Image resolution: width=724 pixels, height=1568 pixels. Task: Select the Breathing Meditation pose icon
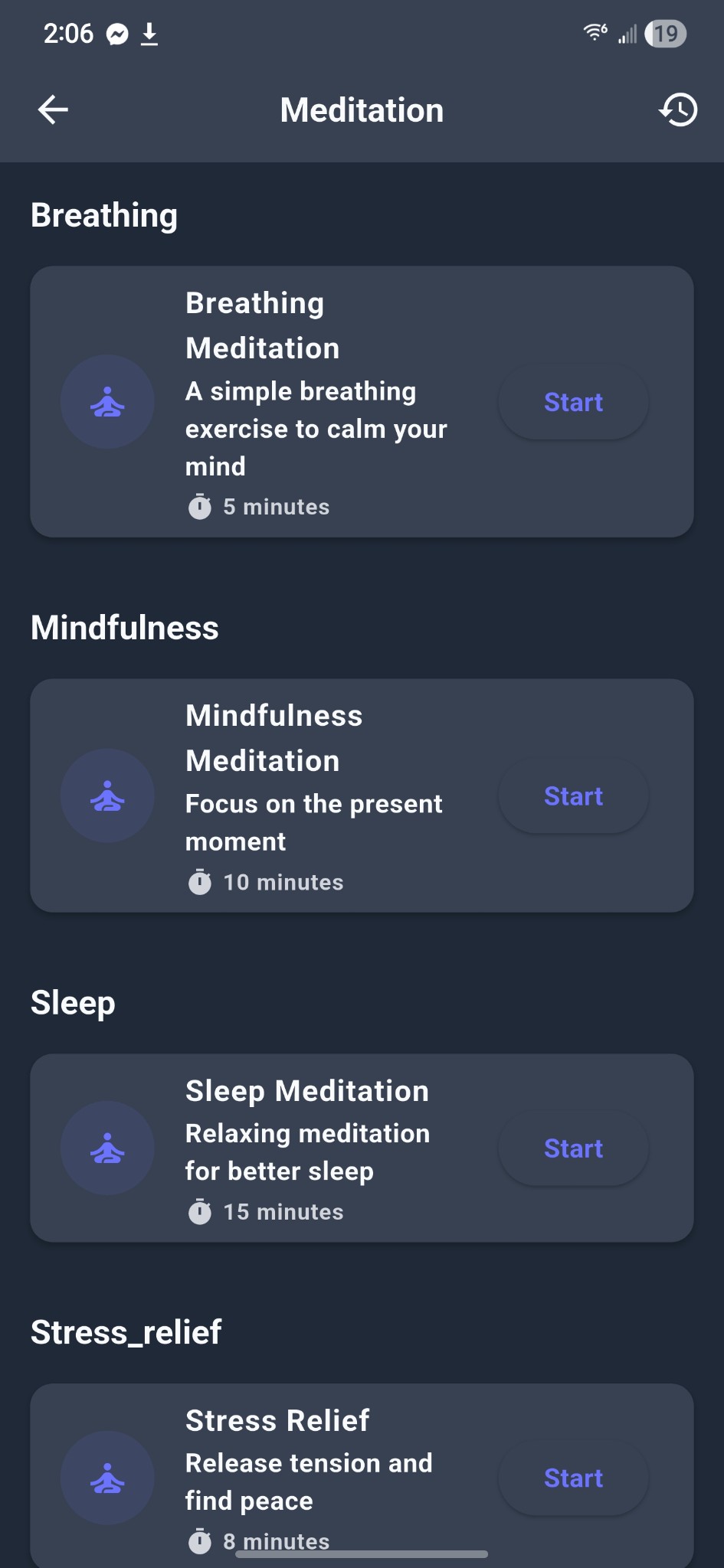coord(107,401)
